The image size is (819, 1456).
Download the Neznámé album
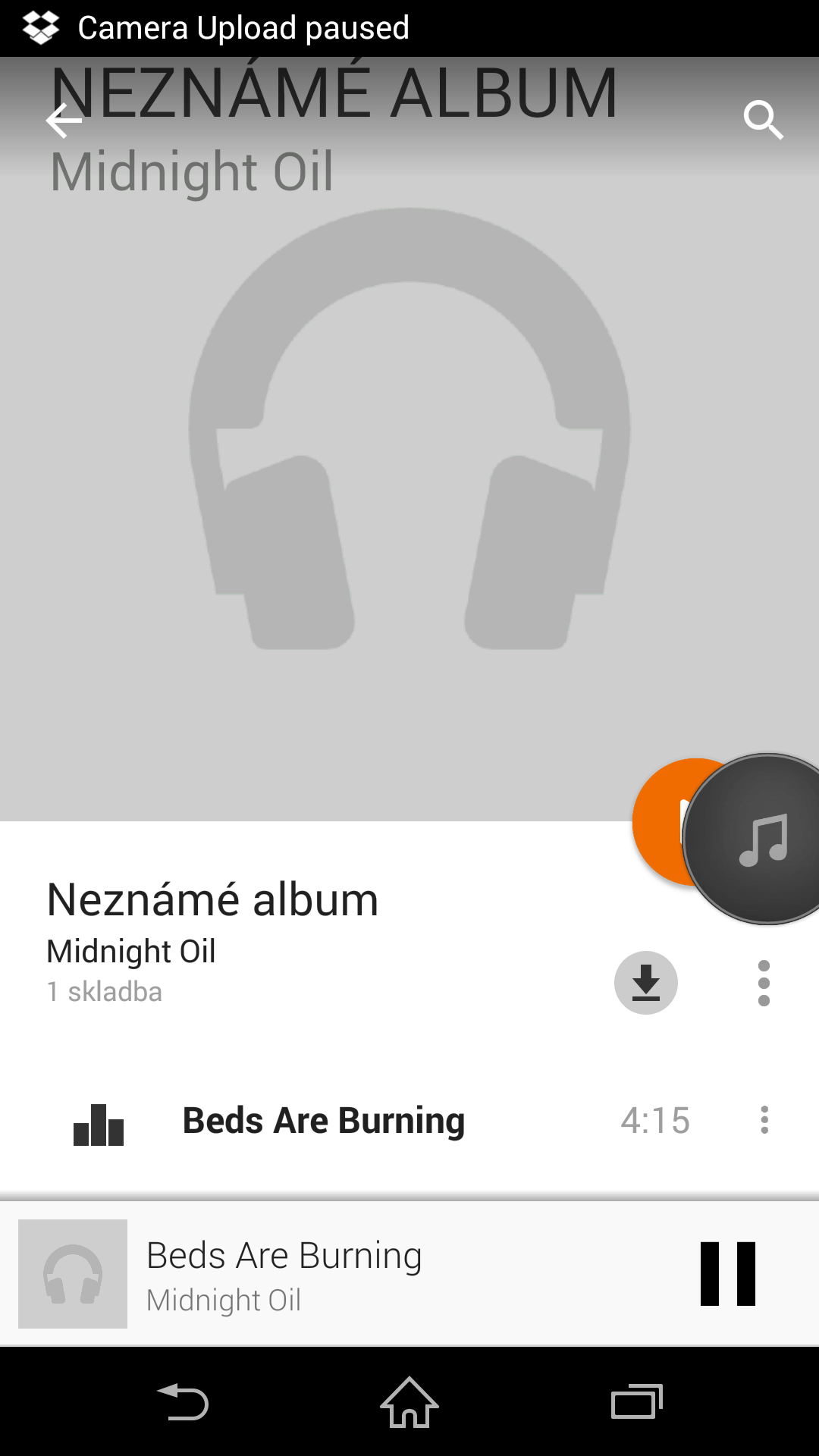click(x=645, y=983)
